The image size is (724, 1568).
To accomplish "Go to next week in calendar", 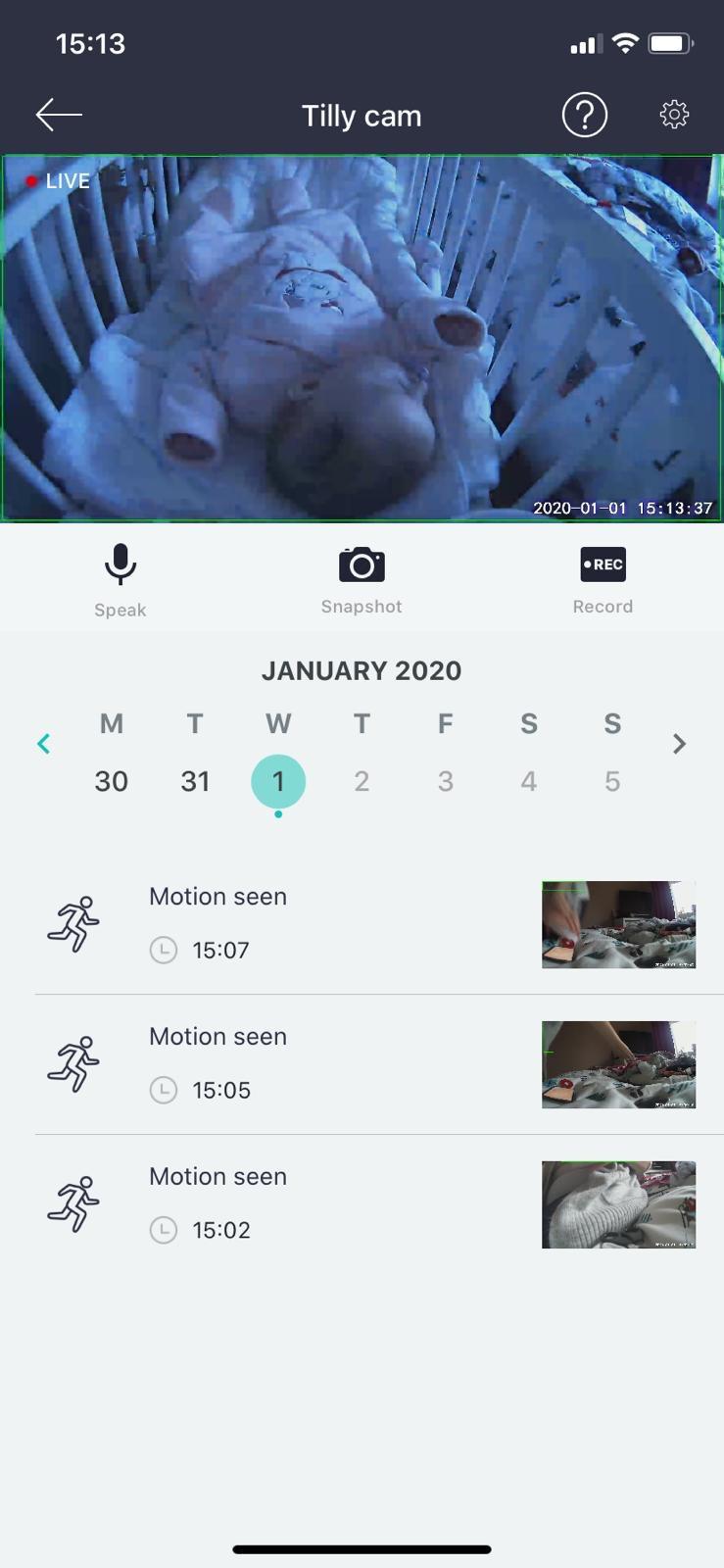I will 679,744.
